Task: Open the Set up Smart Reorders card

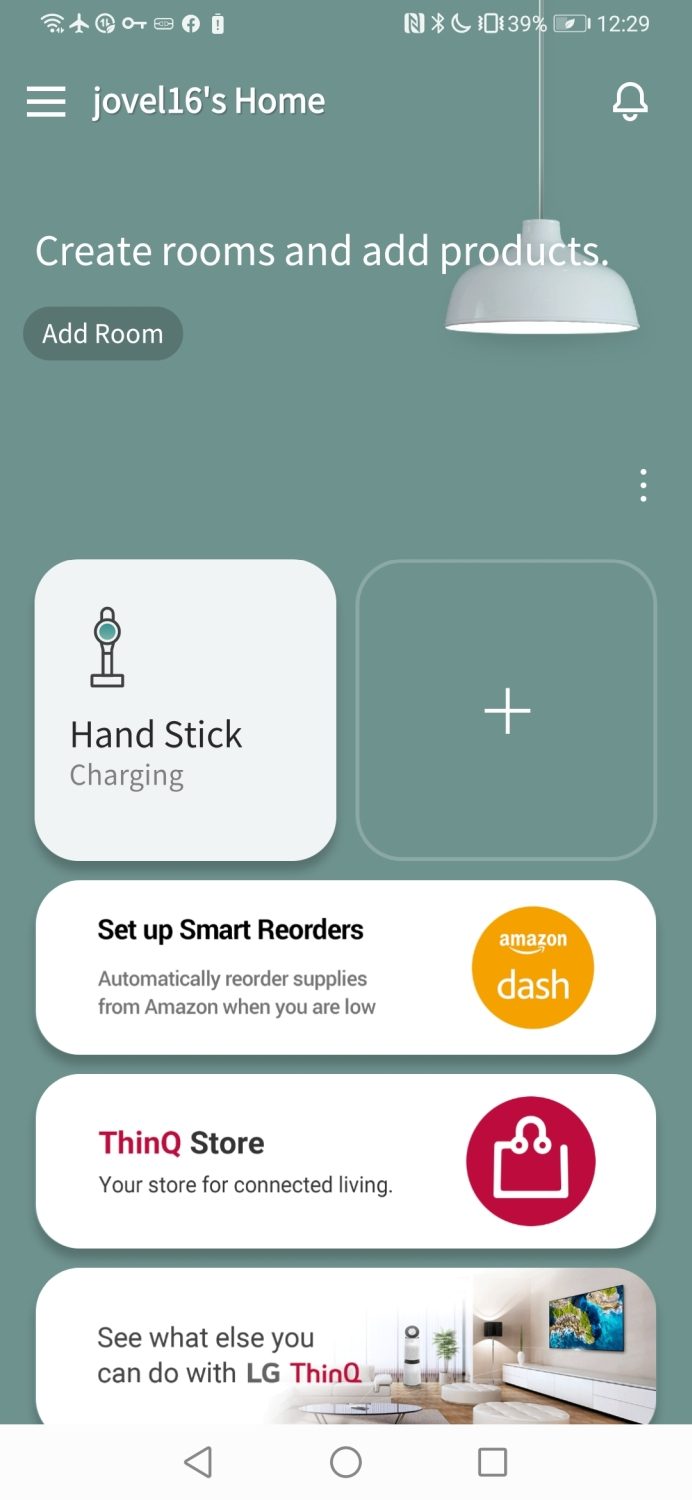Action: click(x=346, y=967)
